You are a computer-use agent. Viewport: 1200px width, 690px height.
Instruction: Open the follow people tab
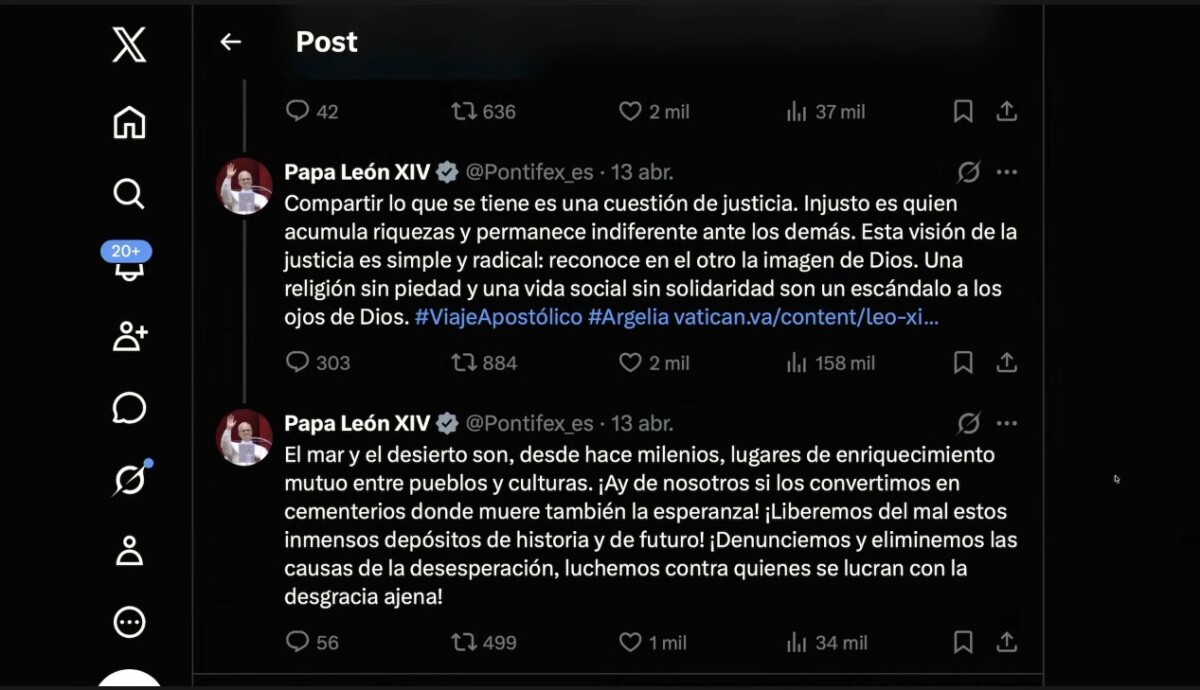pyautogui.click(x=129, y=337)
